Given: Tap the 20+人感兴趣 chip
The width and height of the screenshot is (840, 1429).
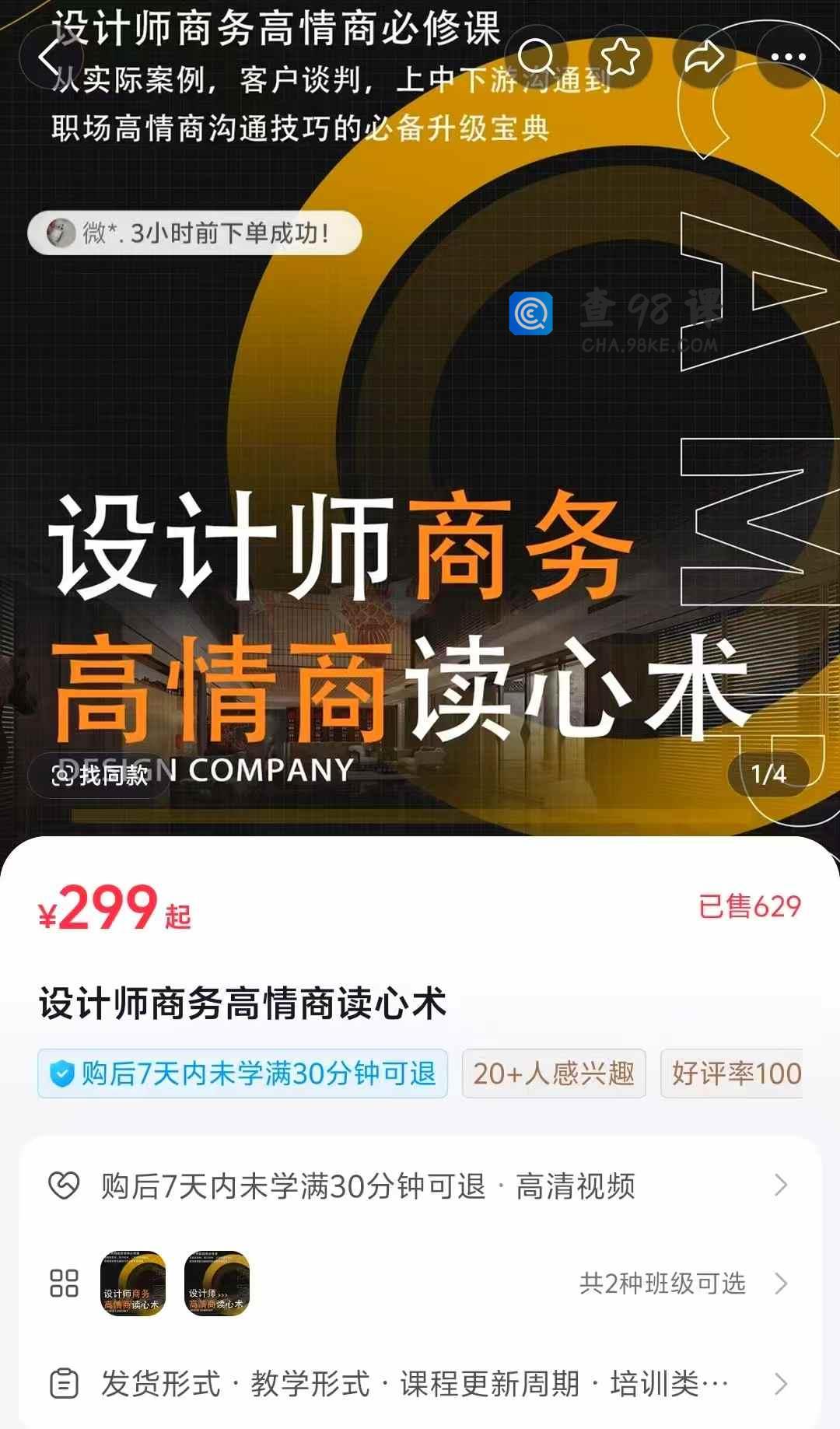Looking at the screenshot, I should coord(553,1074).
